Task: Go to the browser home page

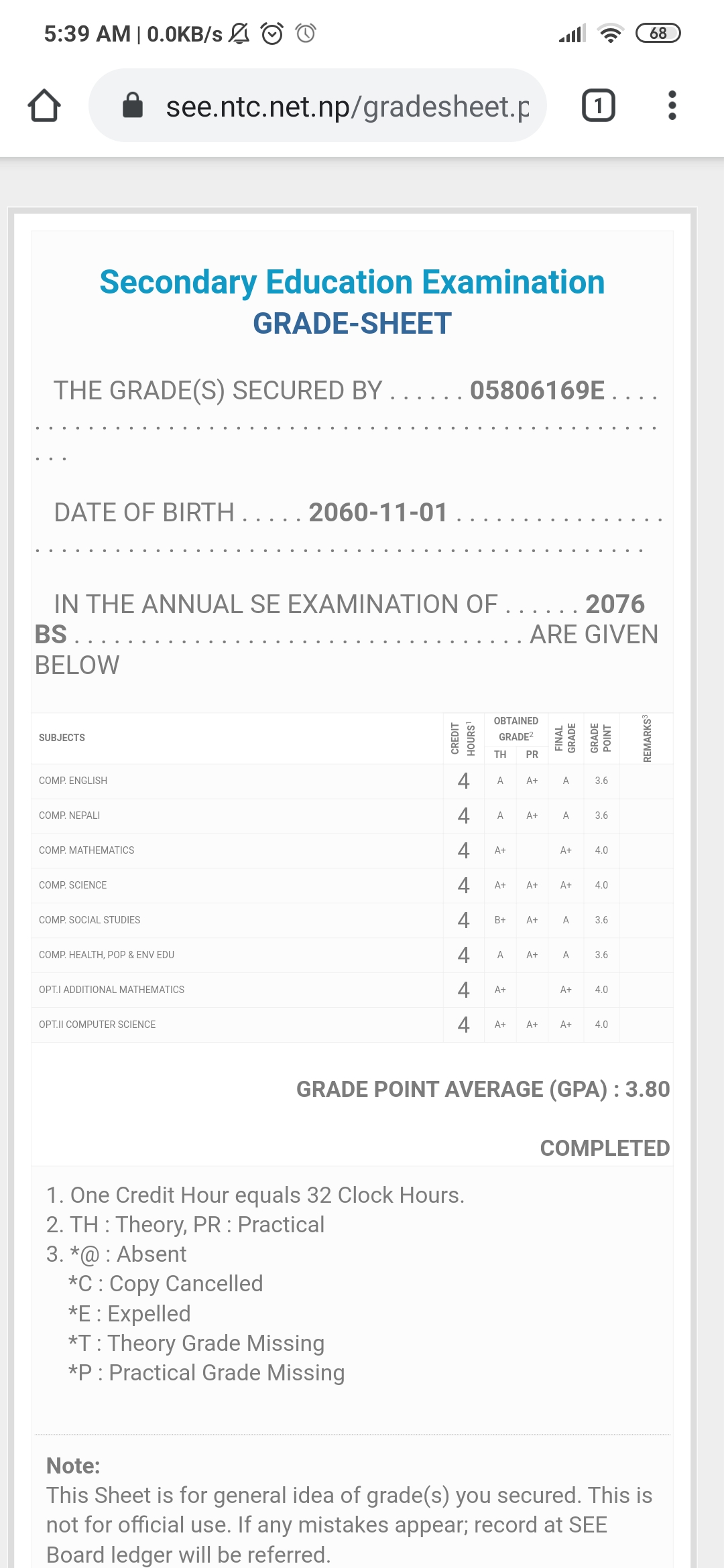Action: (44, 106)
